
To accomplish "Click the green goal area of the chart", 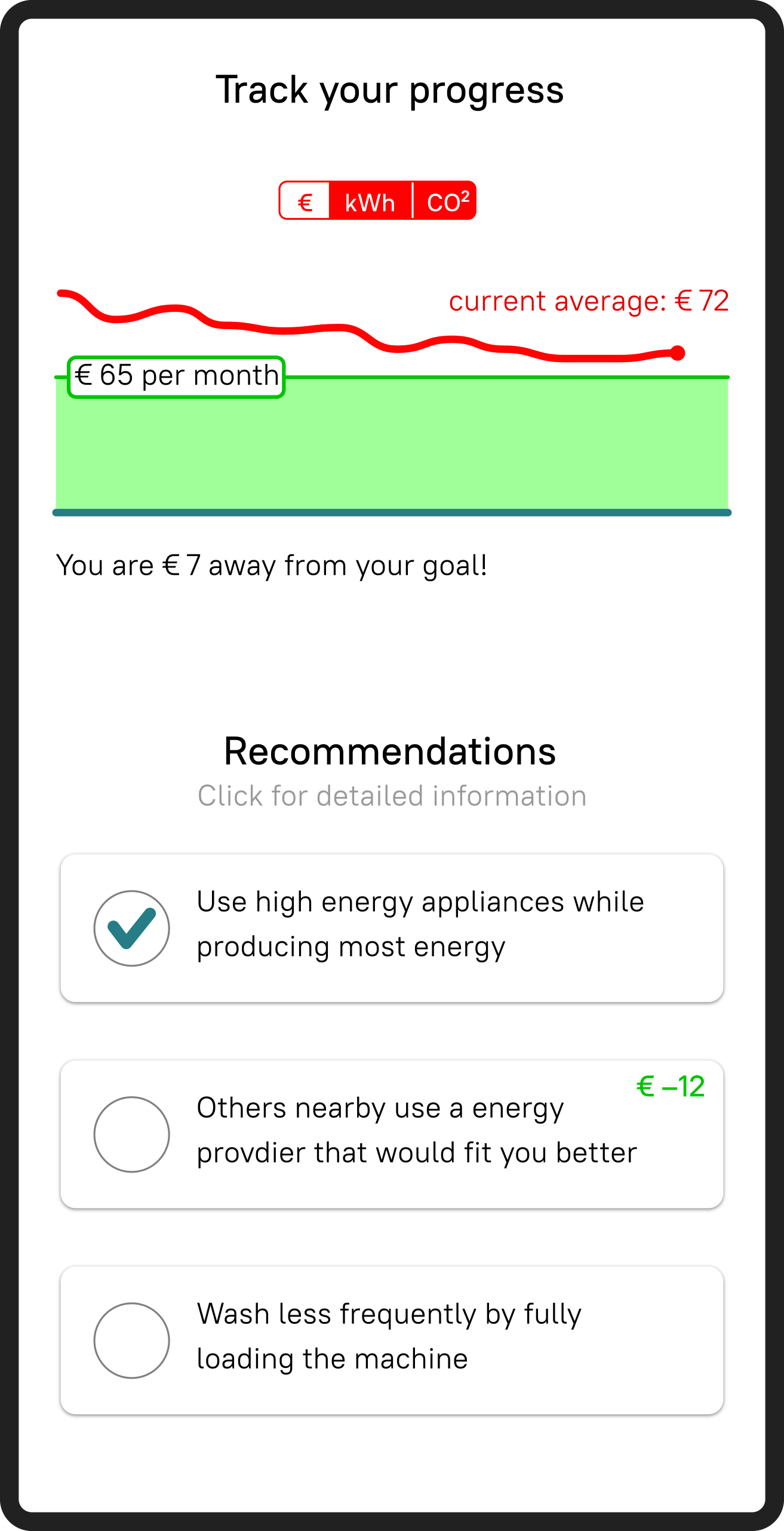I will click(x=391, y=445).
